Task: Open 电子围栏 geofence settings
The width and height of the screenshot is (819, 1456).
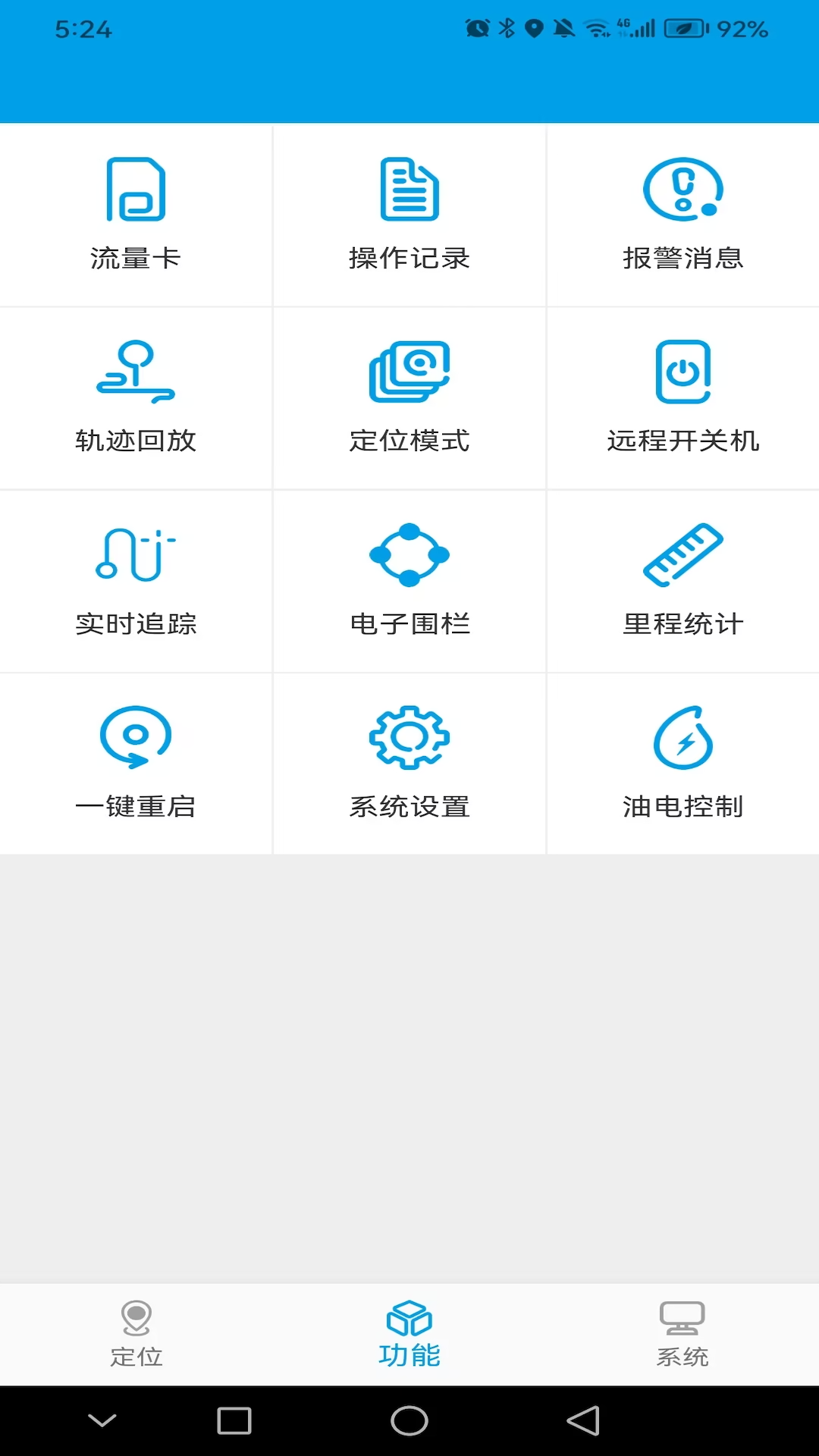Action: 409,581
